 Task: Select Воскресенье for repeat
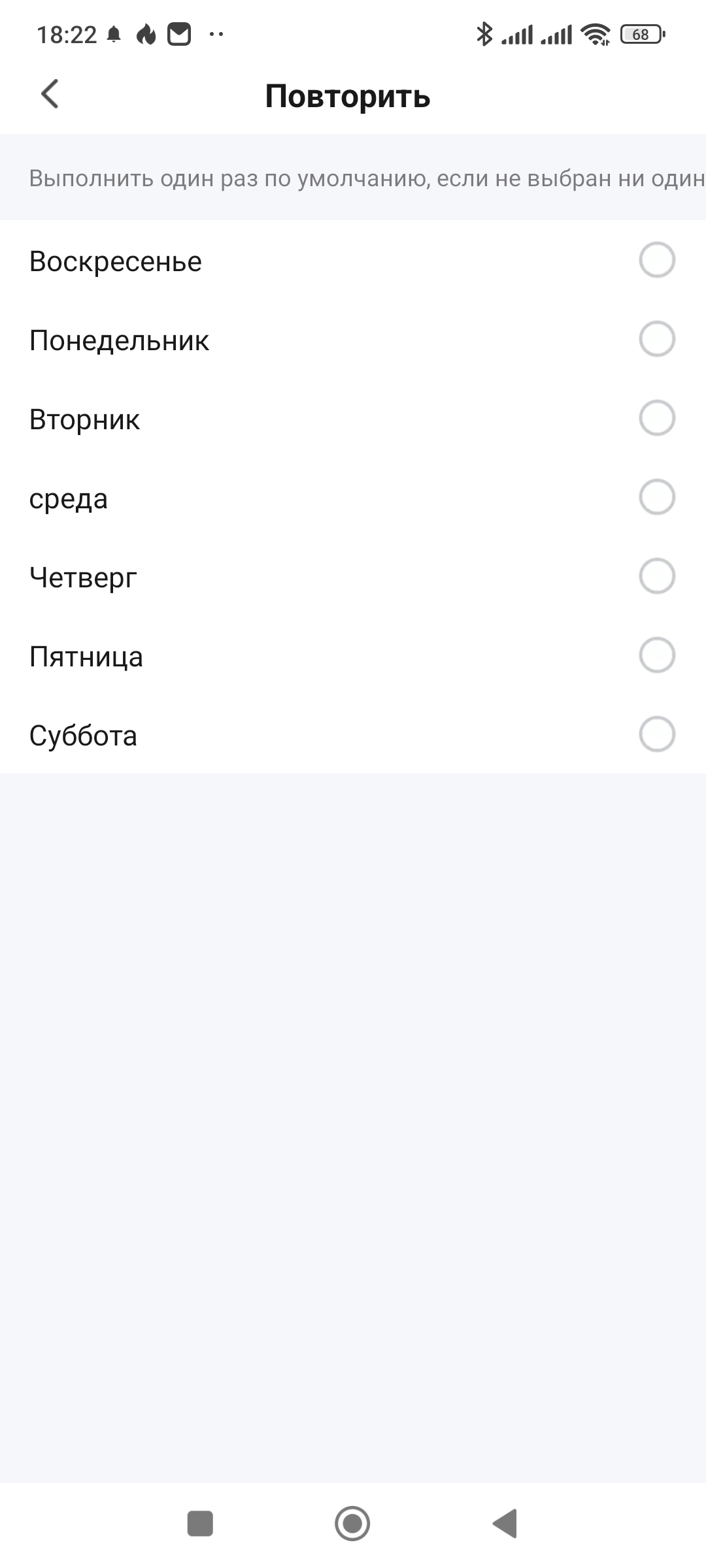(656, 260)
